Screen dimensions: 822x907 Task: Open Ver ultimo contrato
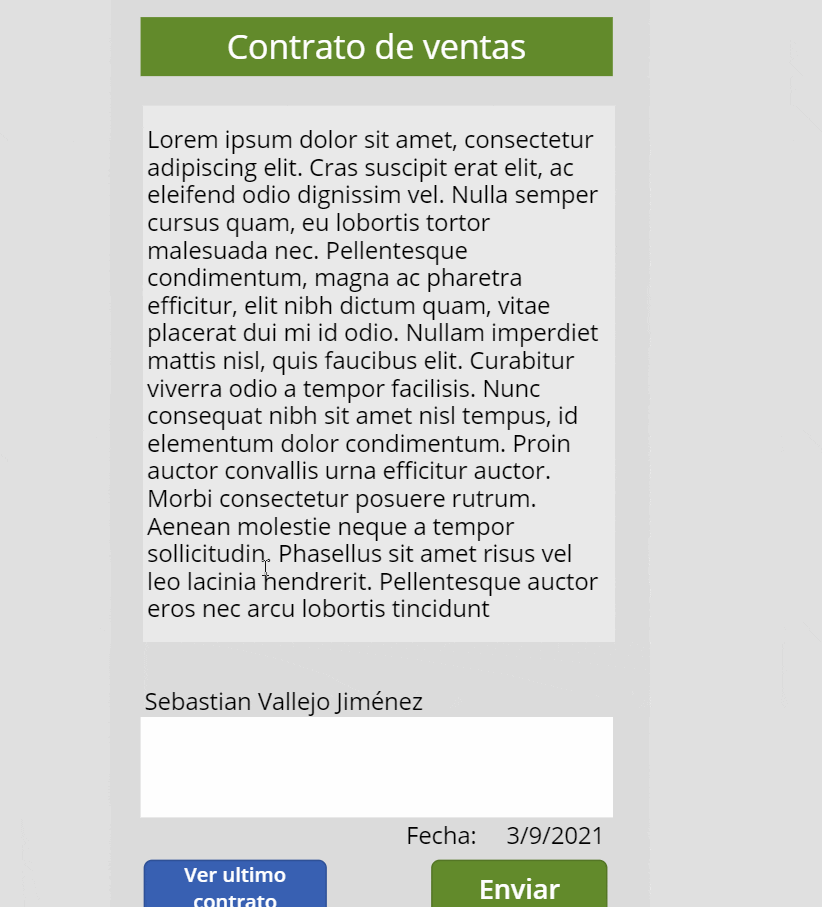(x=235, y=884)
